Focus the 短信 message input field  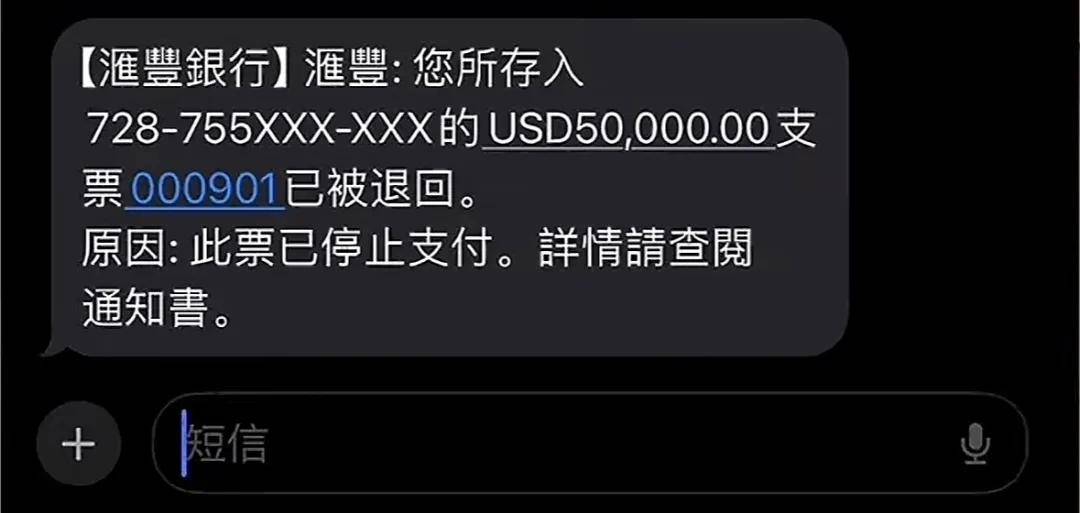(560, 444)
